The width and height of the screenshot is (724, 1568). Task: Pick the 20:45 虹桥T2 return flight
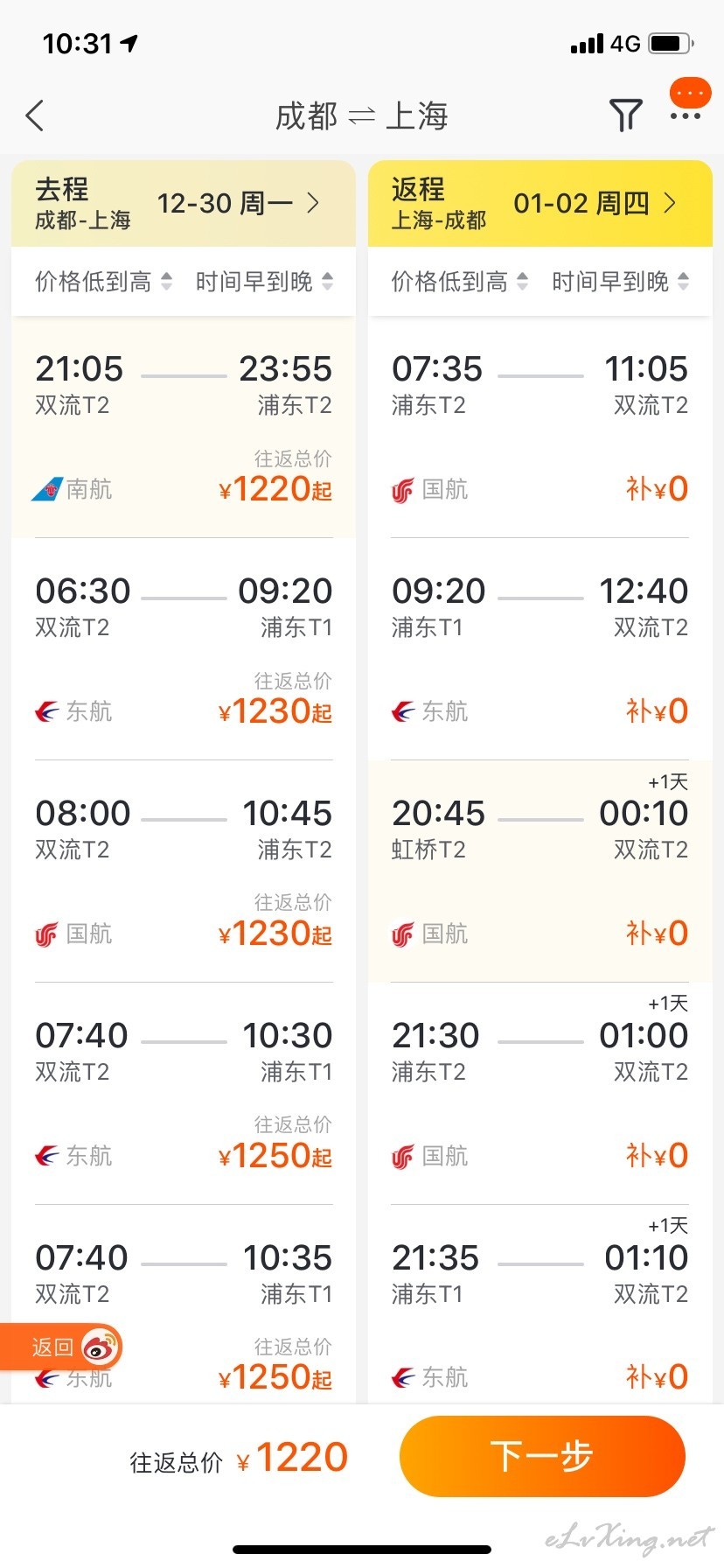pos(540,871)
